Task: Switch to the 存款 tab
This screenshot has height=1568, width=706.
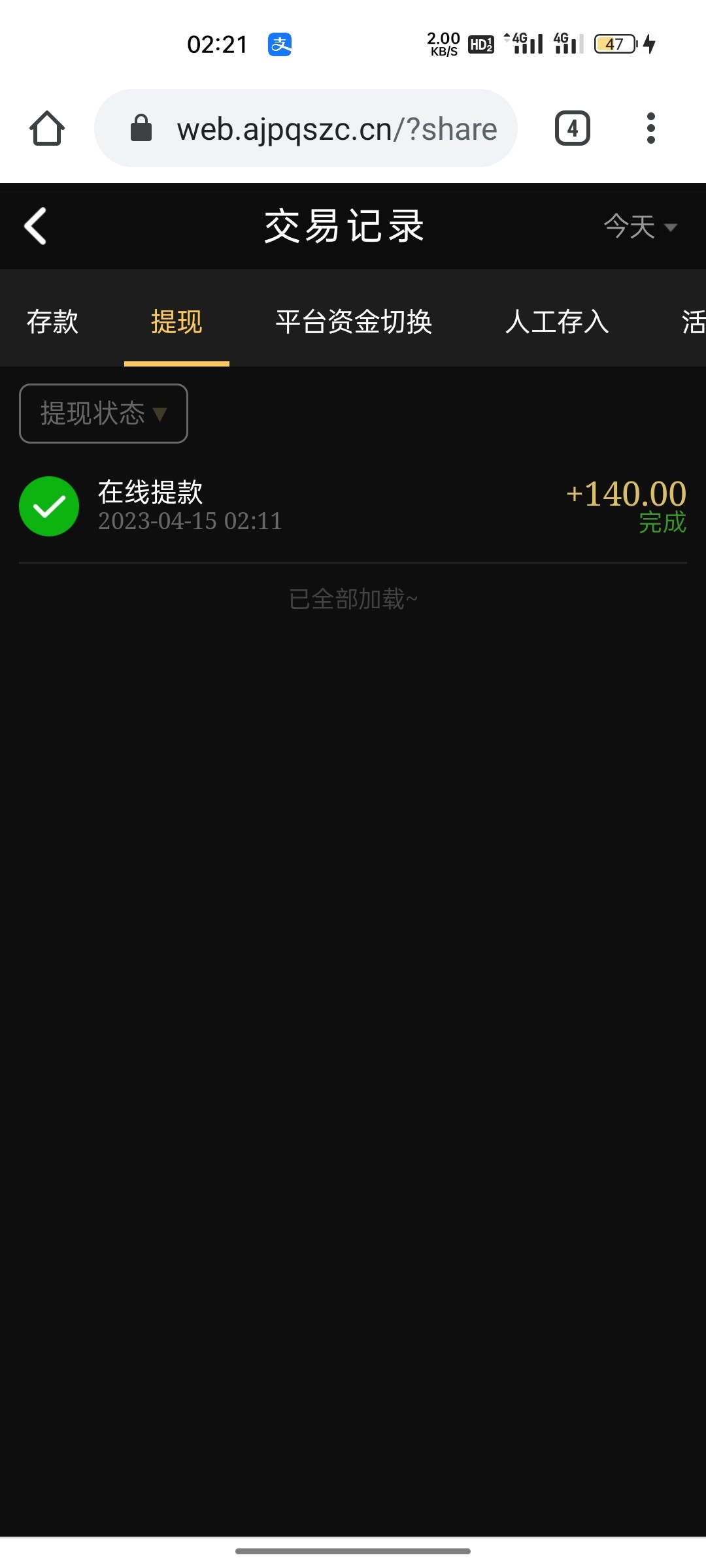Action: click(x=52, y=321)
